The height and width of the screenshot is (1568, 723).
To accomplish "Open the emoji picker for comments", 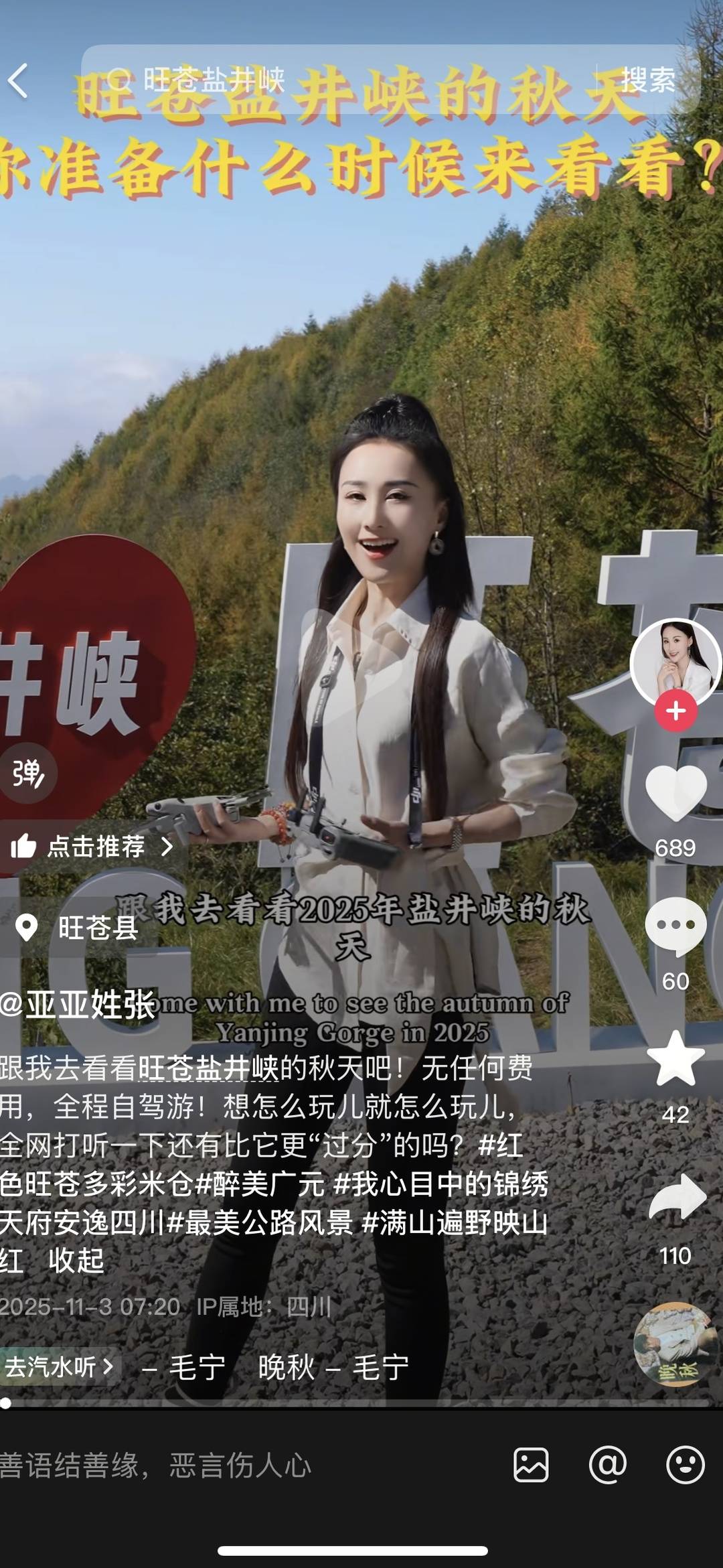I will tap(685, 1464).
